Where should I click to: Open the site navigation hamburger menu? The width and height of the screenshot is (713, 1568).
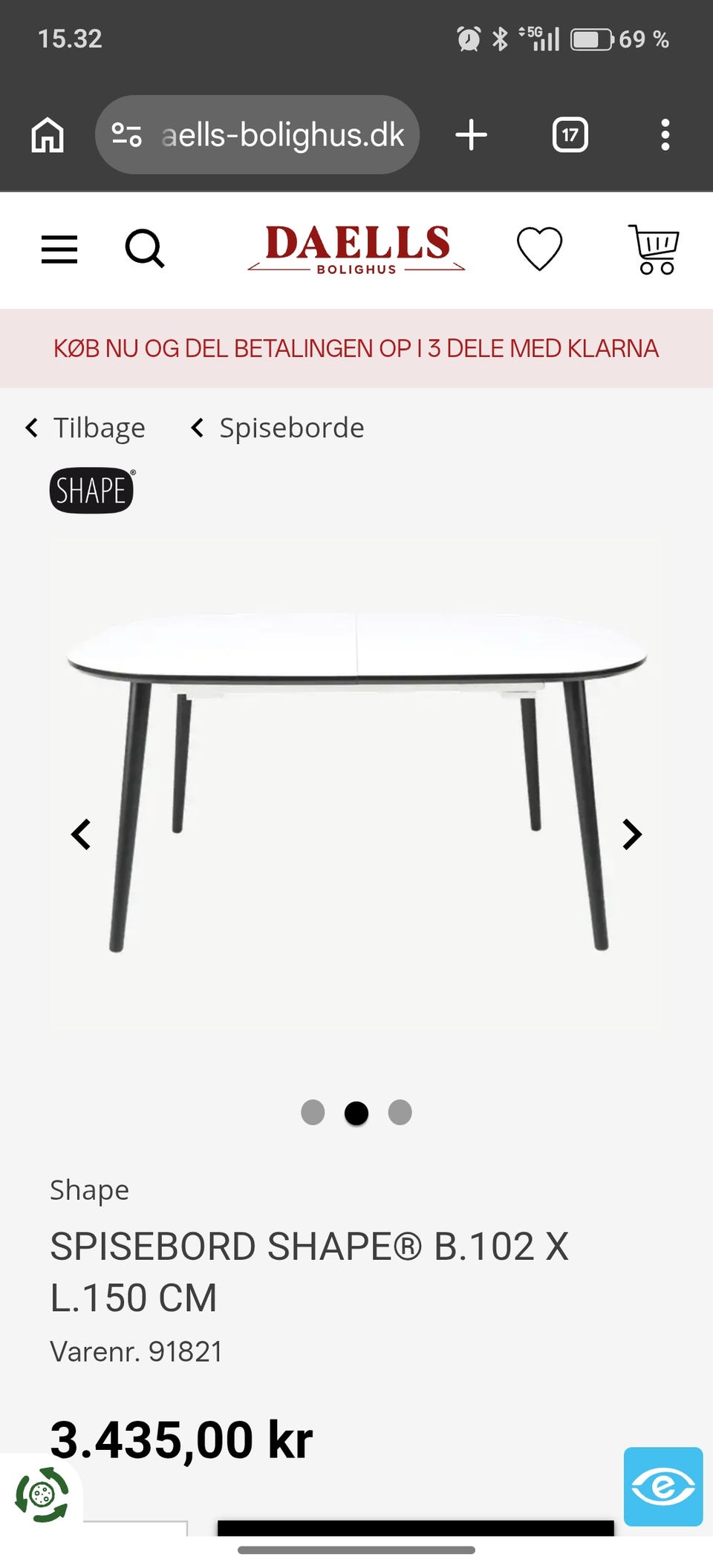[59, 249]
